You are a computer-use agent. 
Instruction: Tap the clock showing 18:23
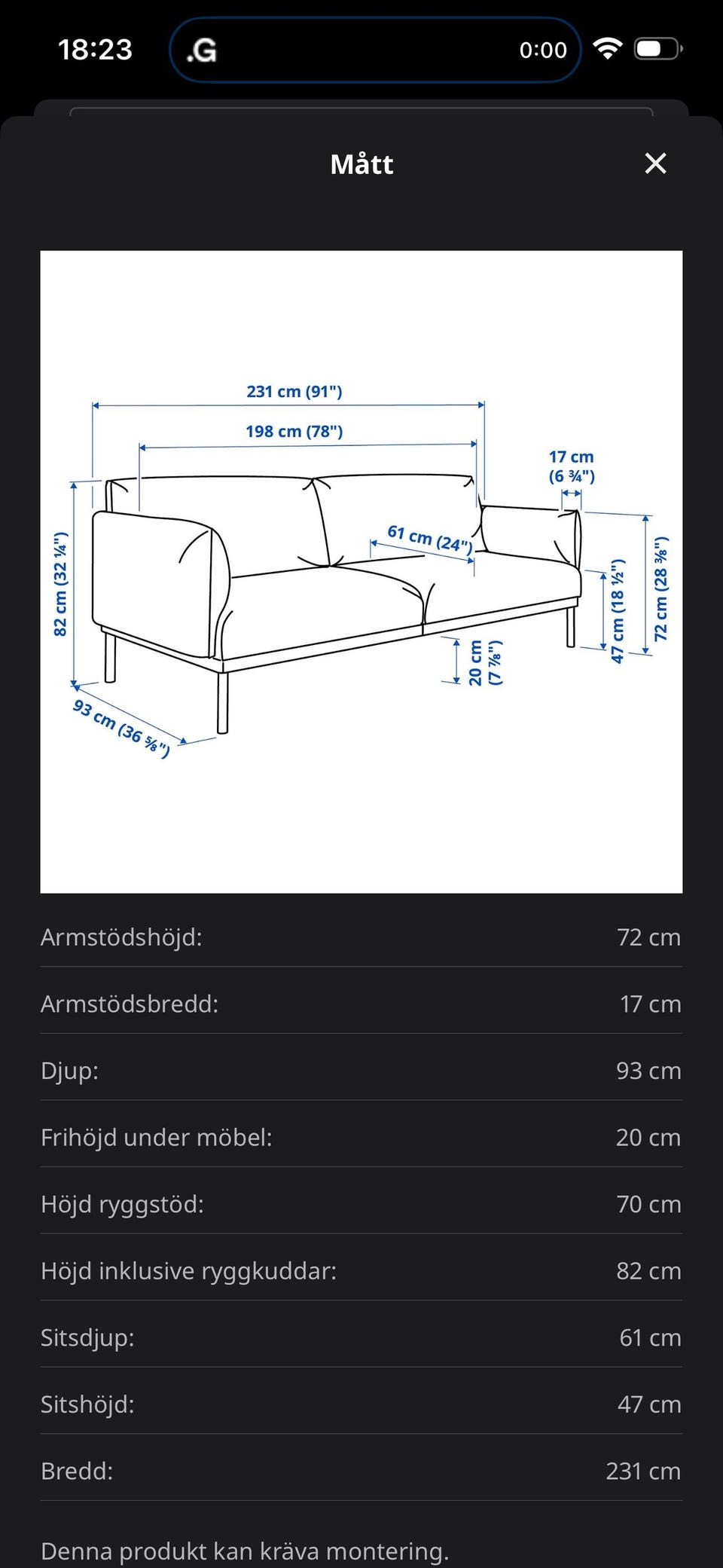pos(96,48)
